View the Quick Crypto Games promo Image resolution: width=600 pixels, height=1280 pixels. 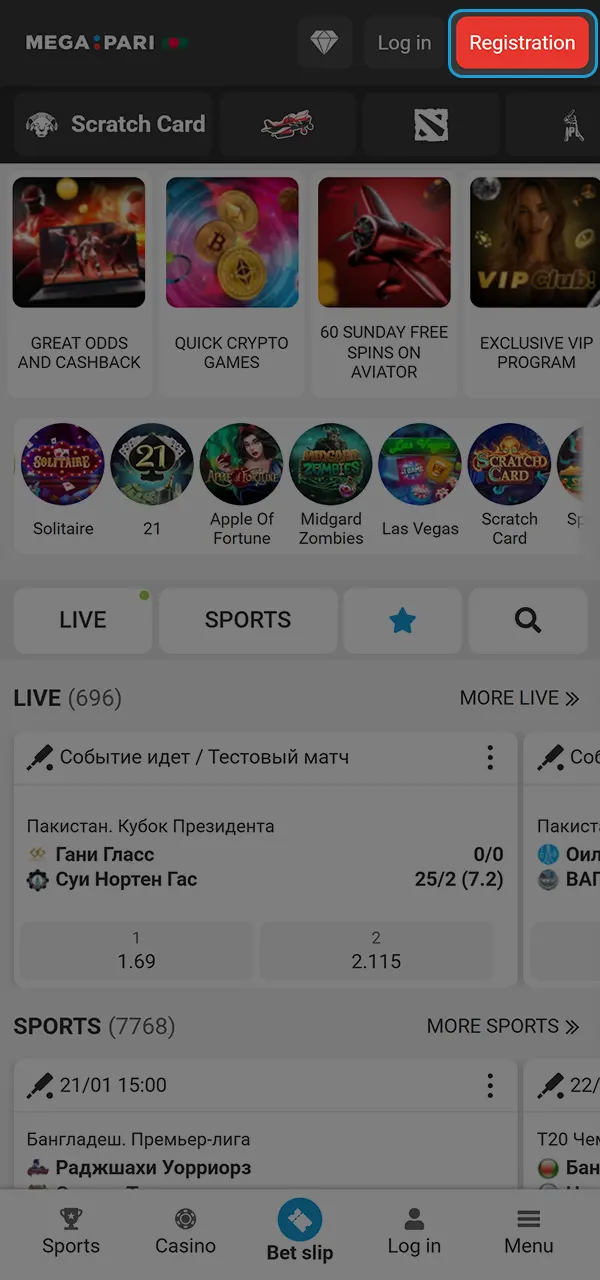click(x=232, y=280)
